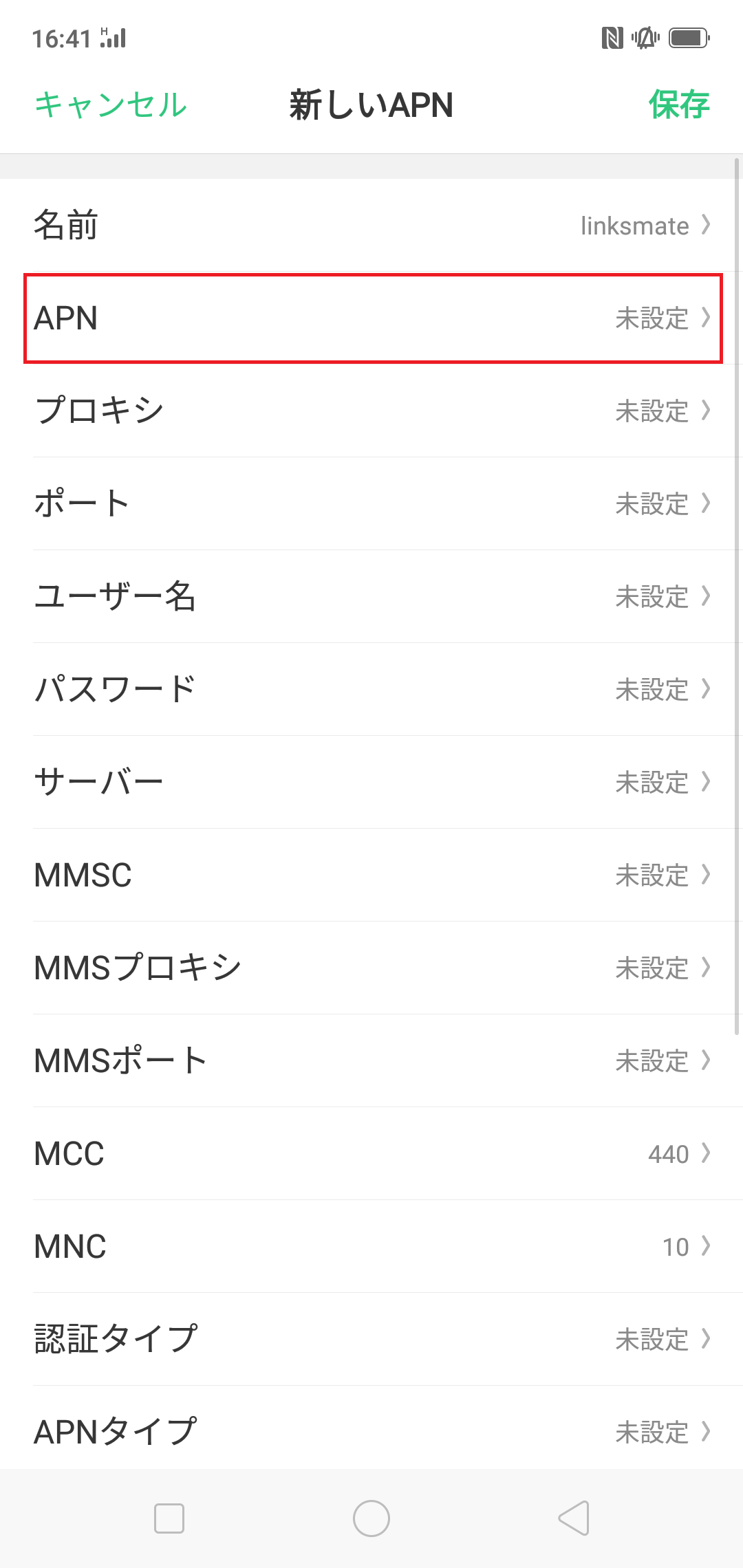743x1568 pixels.
Task: Change the MNC value 10
Action: coord(371,1247)
